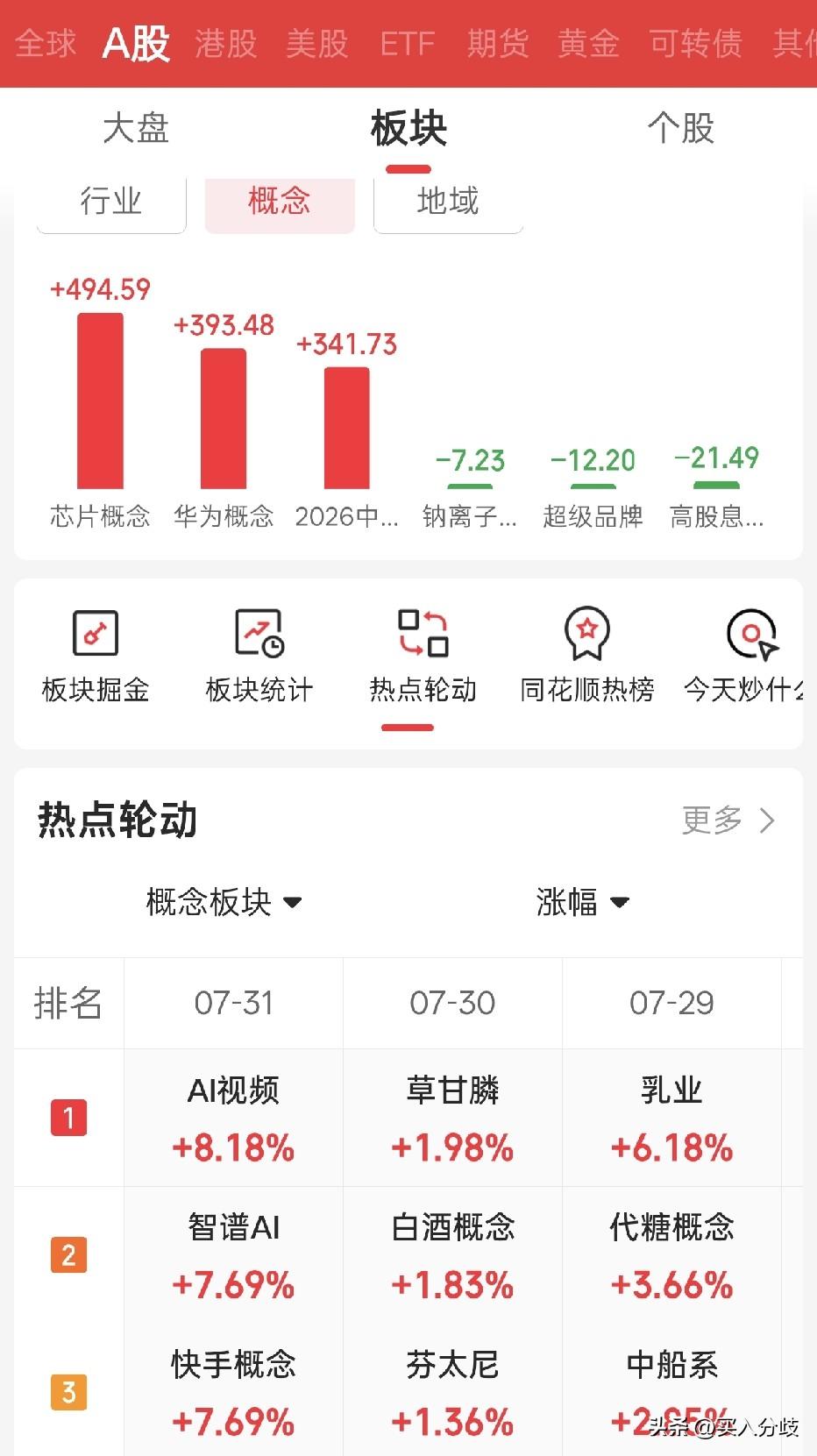Open AI视频 concept sector
The height and width of the screenshot is (1456, 817).
(x=233, y=1118)
